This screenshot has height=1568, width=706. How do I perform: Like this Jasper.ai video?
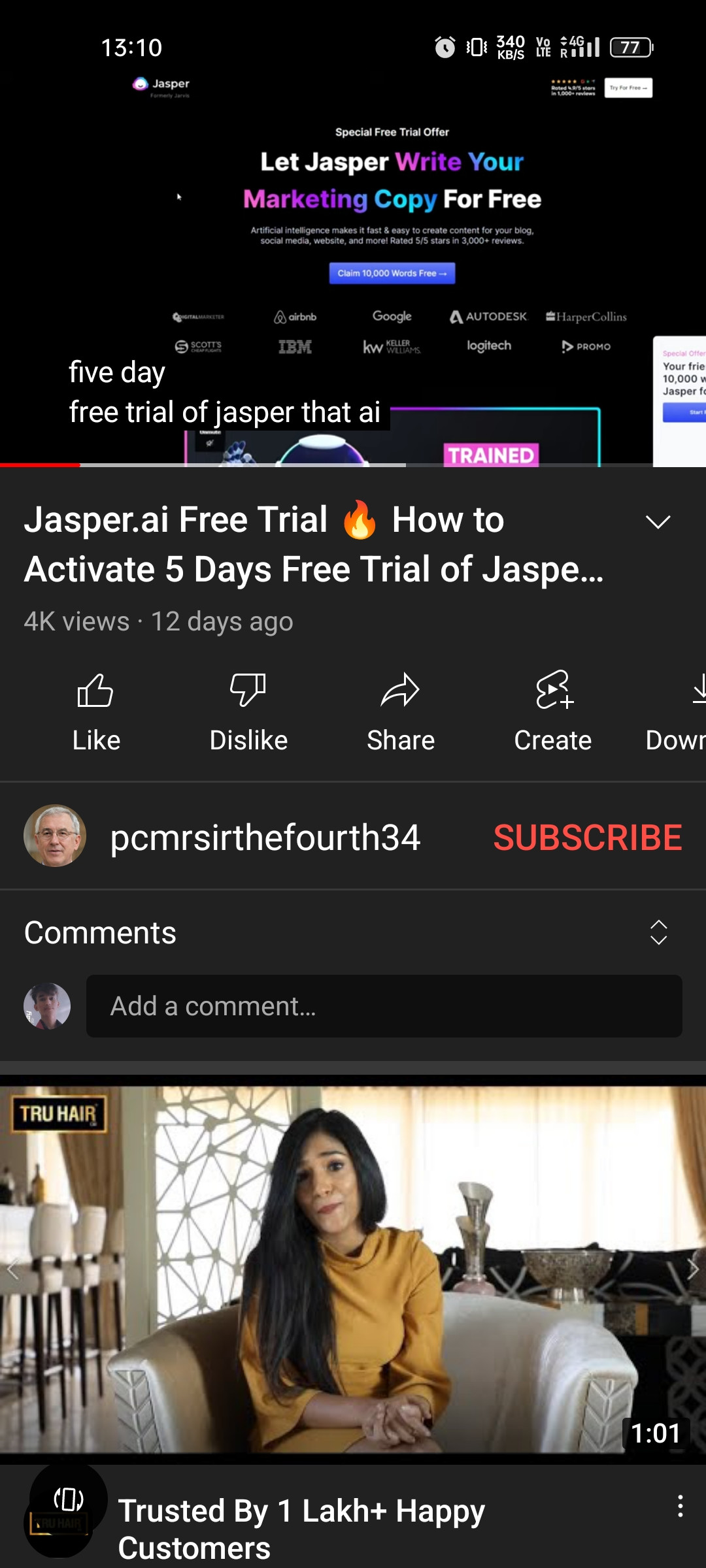[x=96, y=713]
